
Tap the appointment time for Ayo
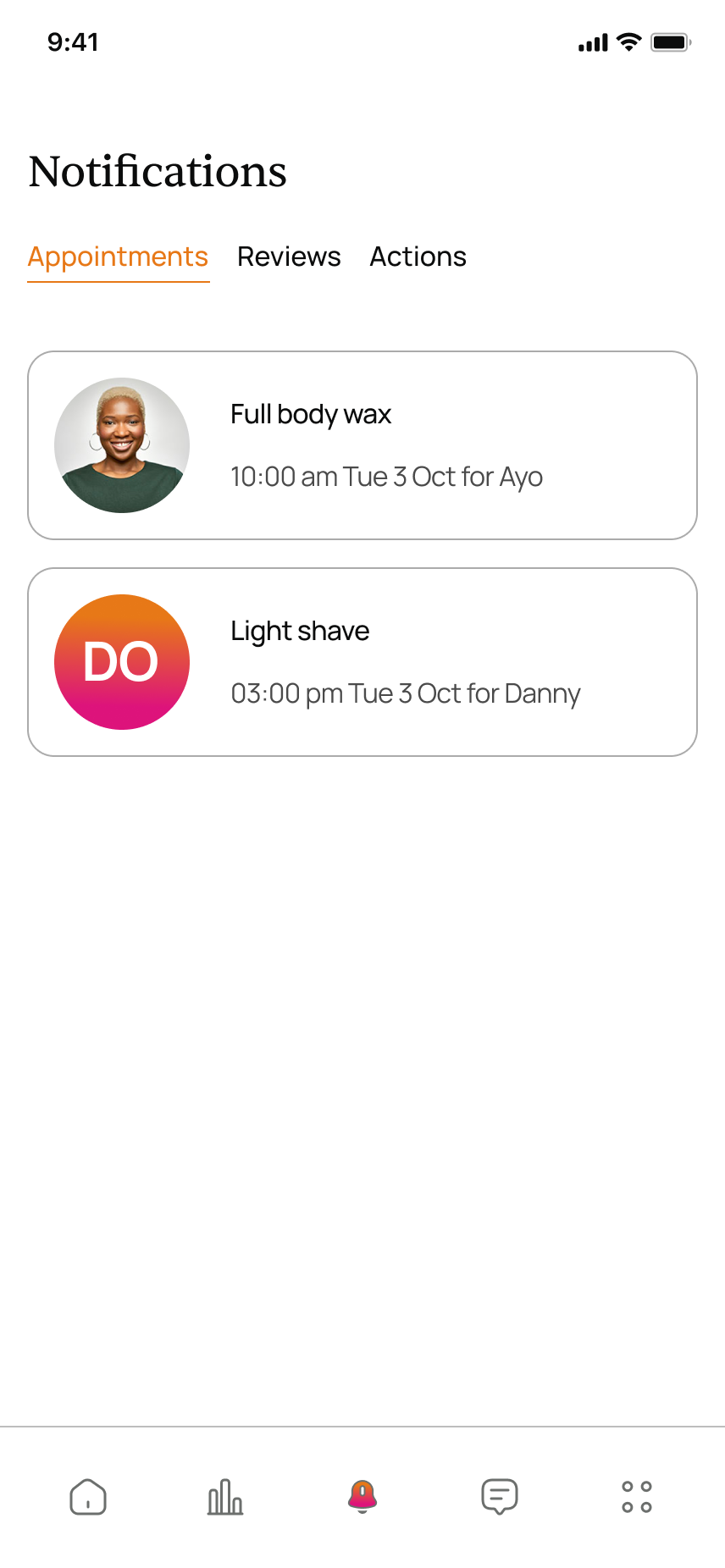click(387, 477)
